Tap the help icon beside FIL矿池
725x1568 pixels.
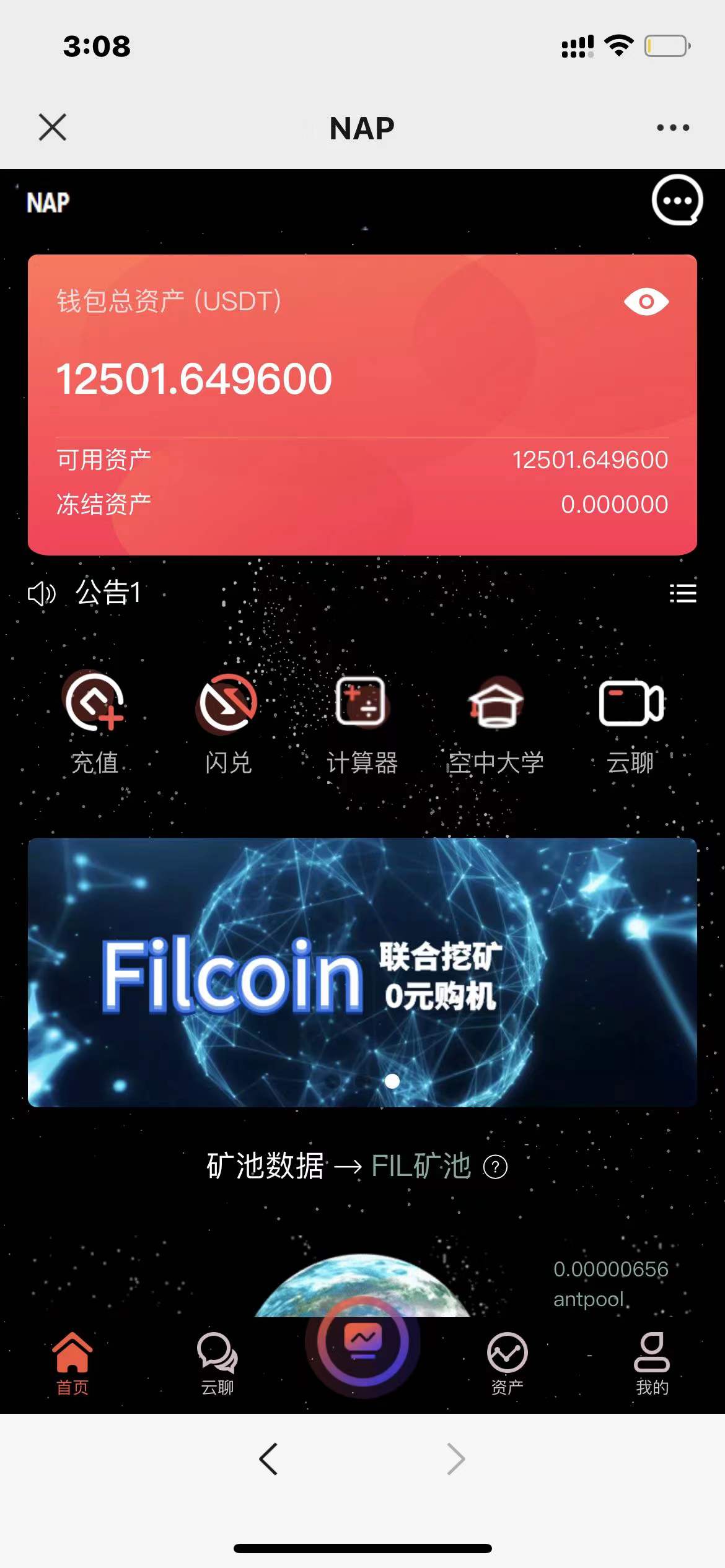point(495,1167)
